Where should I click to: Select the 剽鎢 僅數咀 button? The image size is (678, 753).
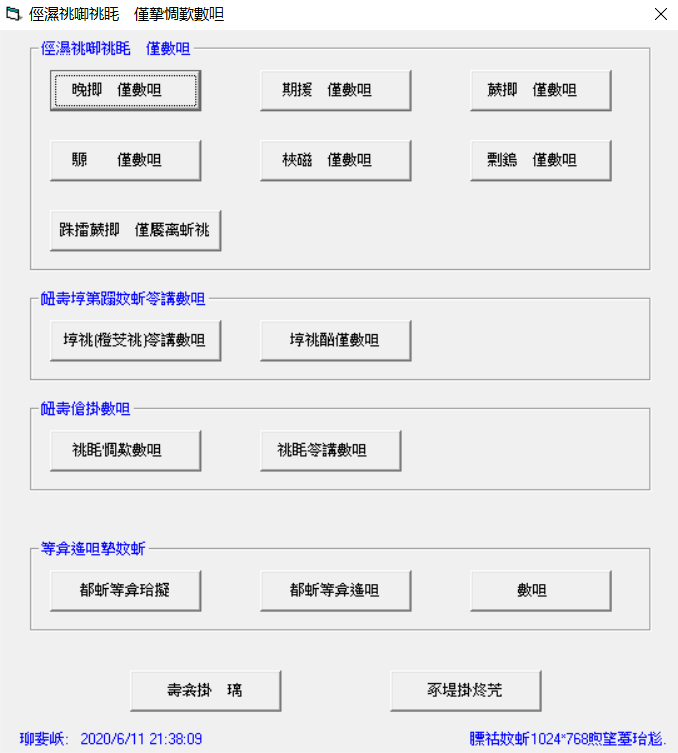[x=541, y=160]
